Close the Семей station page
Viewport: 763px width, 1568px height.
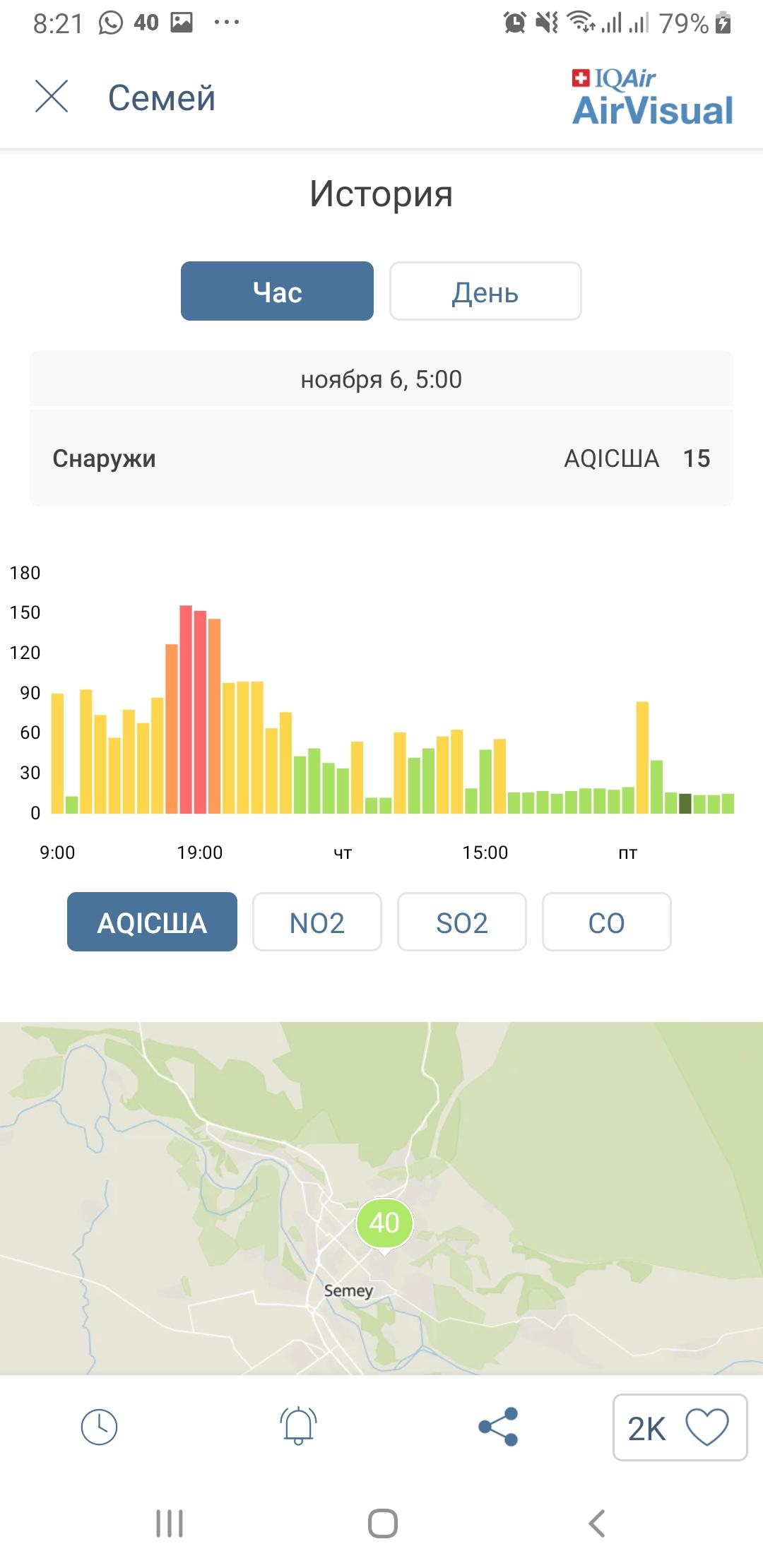click(x=52, y=96)
